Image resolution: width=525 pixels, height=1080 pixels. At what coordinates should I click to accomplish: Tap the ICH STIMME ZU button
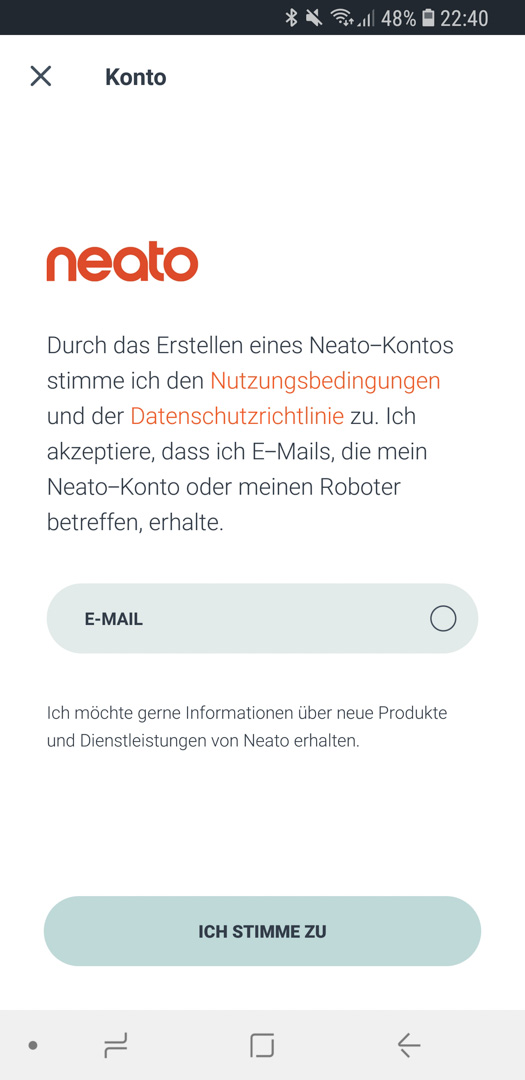pos(262,931)
